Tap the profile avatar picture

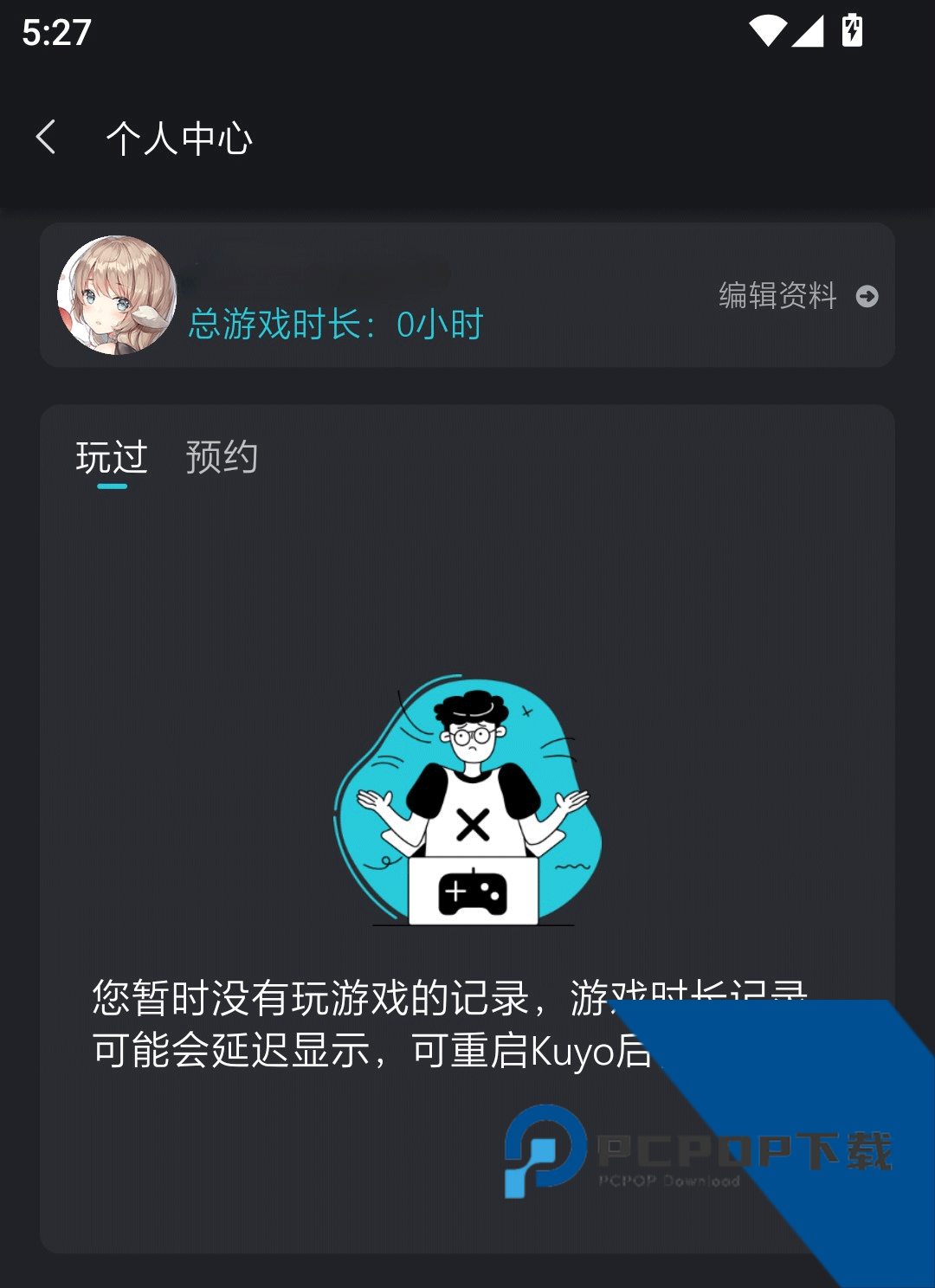[117, 295]
